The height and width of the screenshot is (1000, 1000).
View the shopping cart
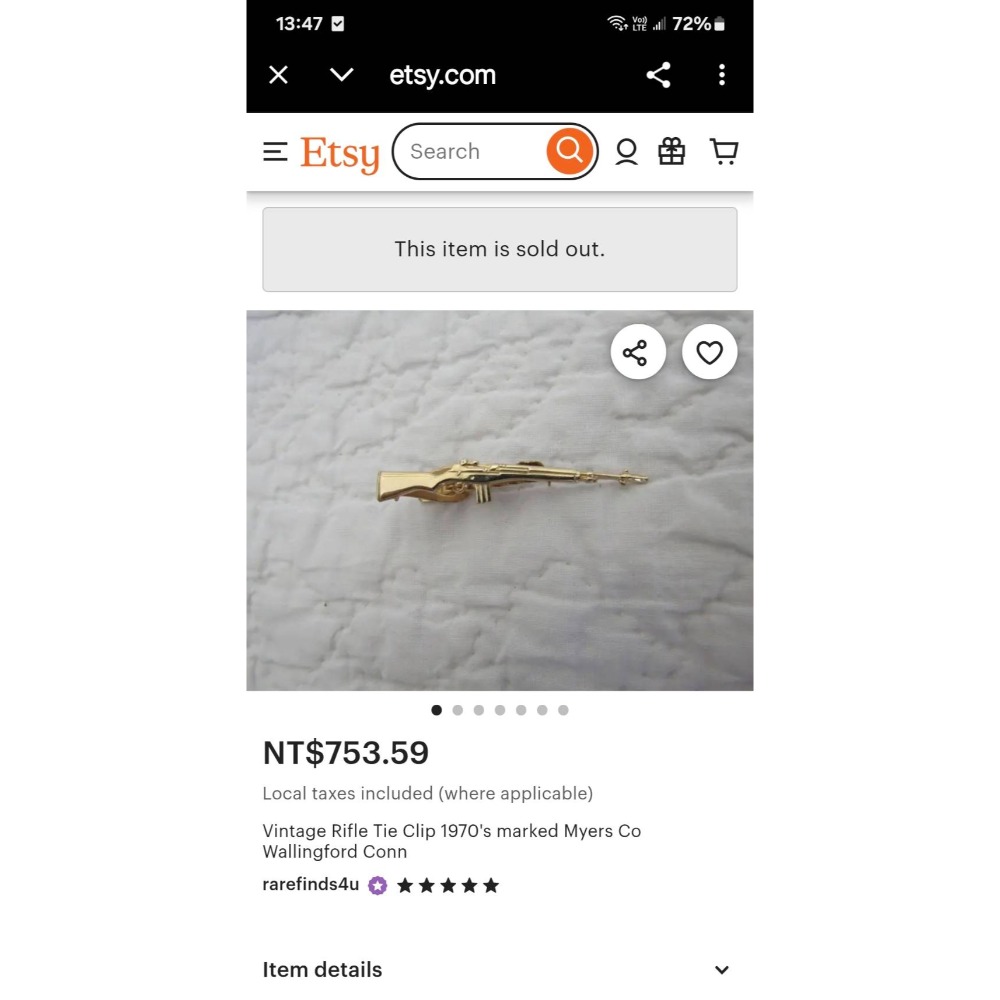(724, 152)
